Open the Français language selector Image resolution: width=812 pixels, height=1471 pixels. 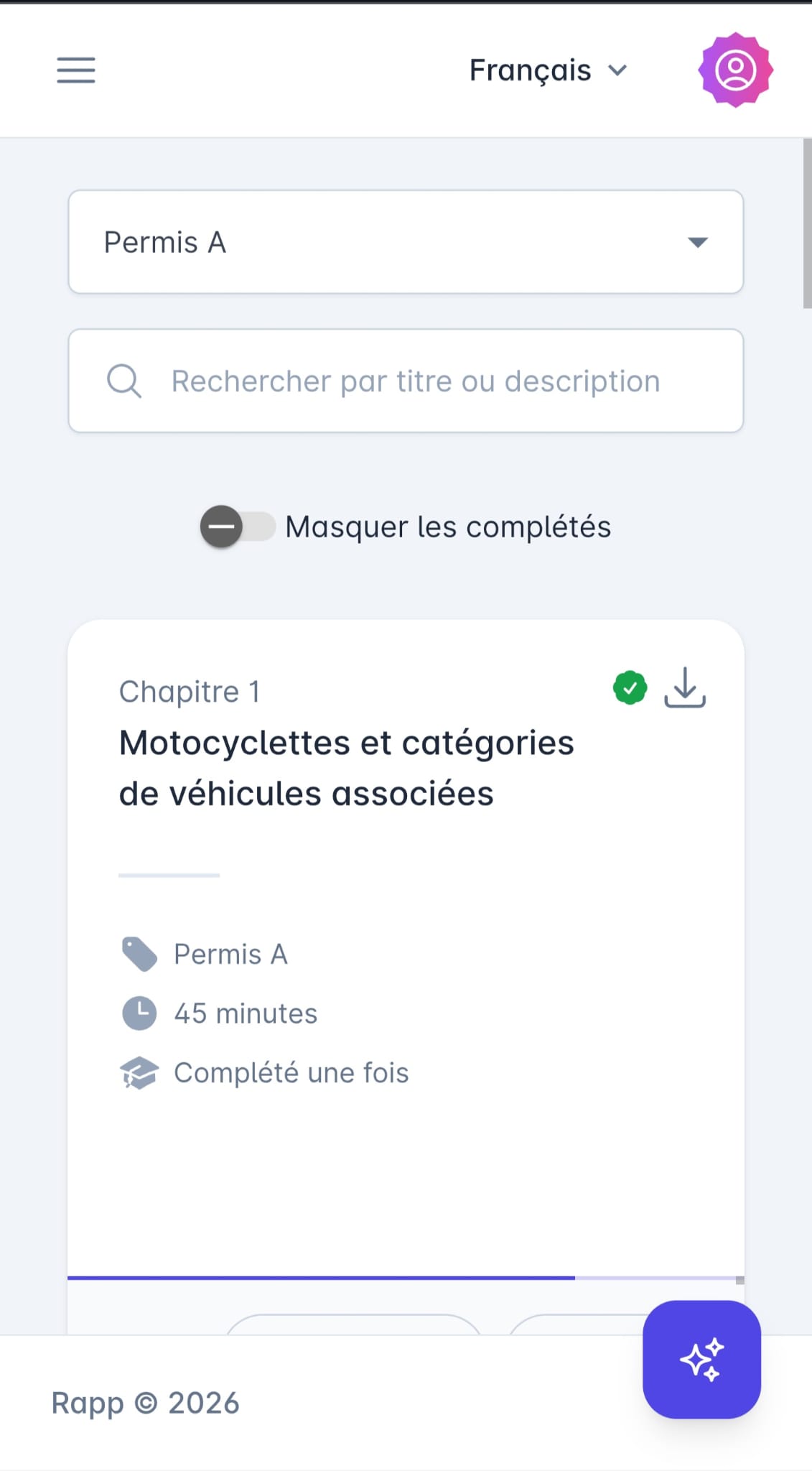coord(548,69)
